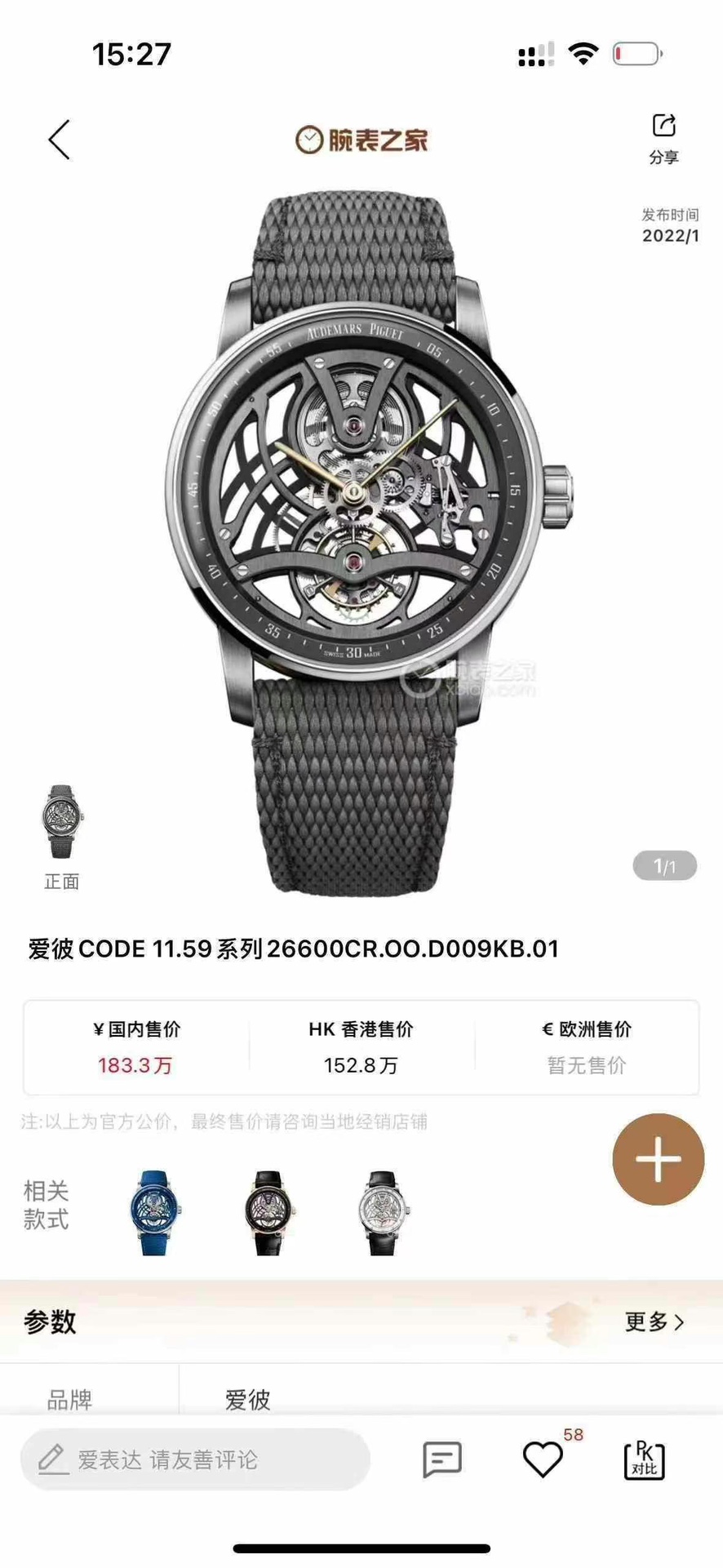Share this watch page (分享)
The height and width of the screenshot is (1568, 723).
[x=663, y=137]
